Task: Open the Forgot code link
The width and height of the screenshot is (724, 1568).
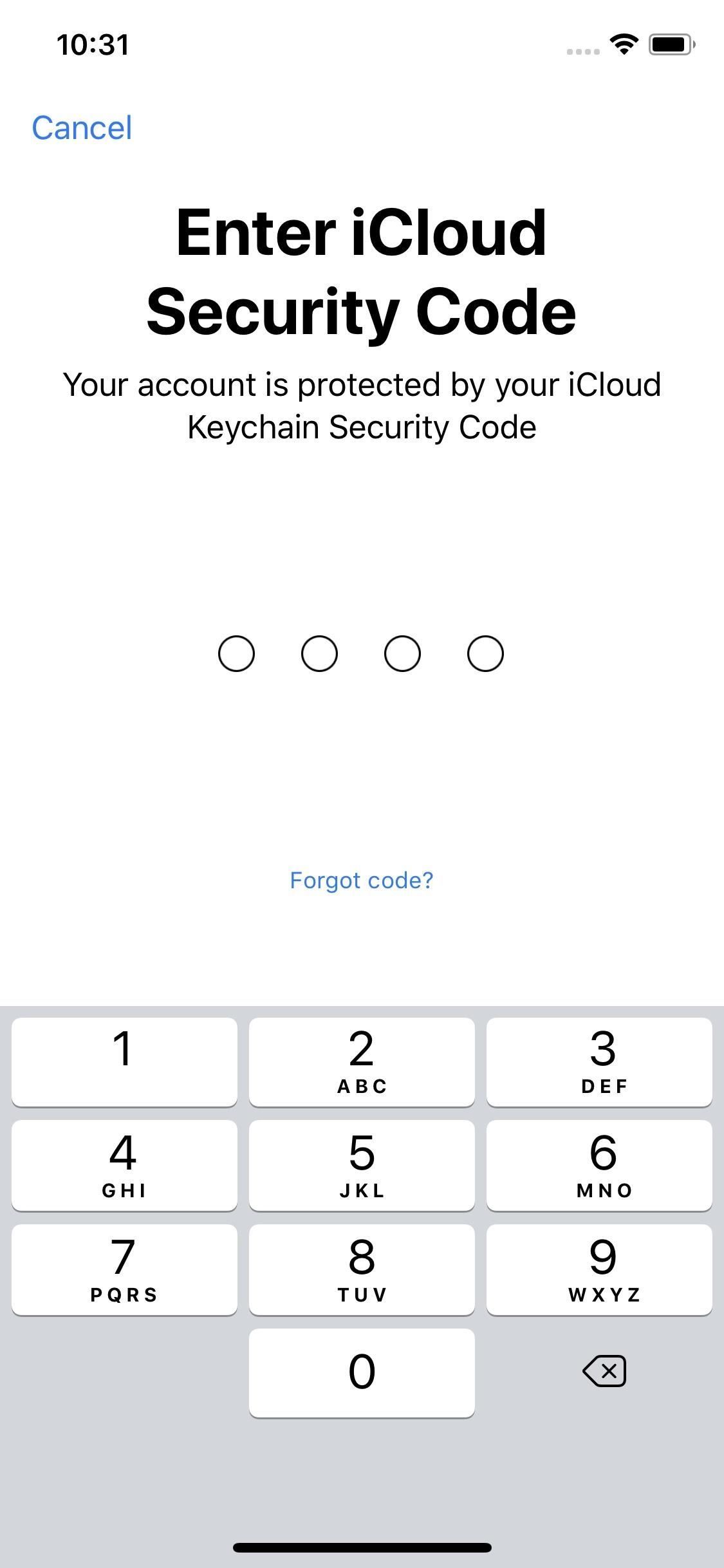Action: pos(362,880)
